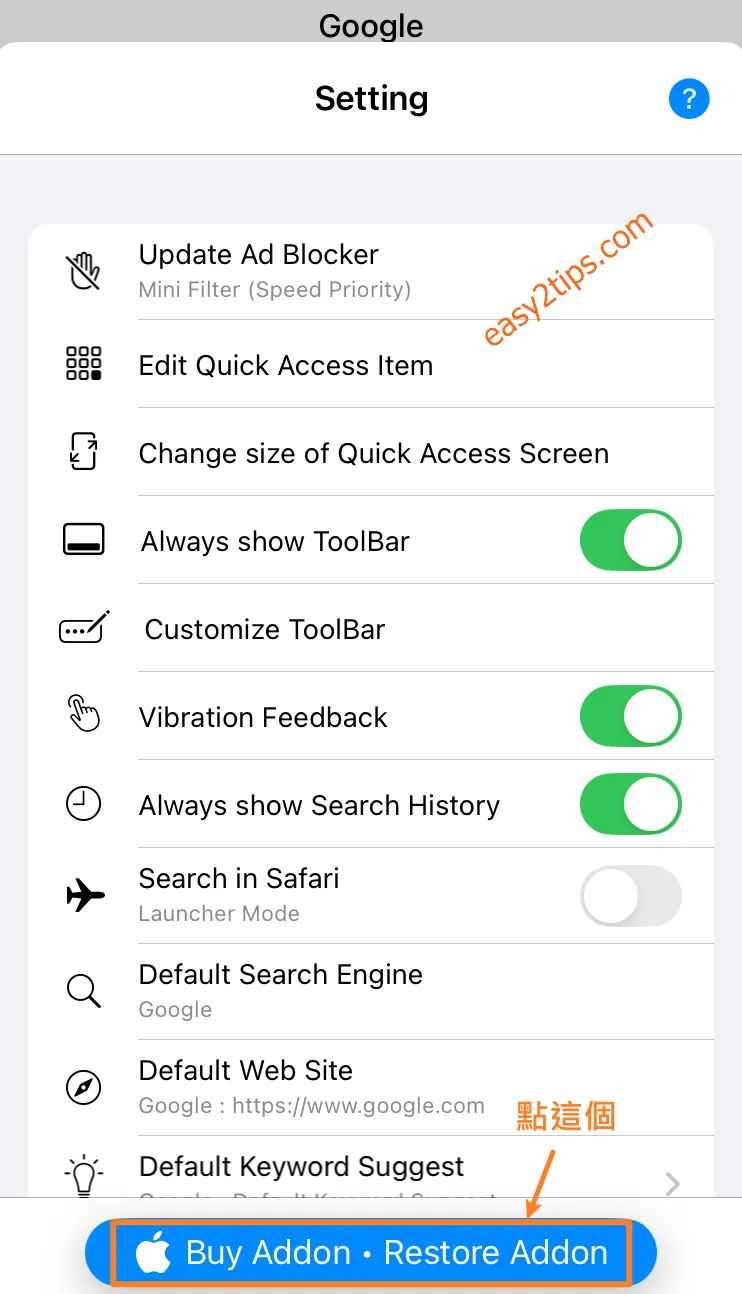Tap the blue Buy Addon Restore Addon button

(x=371, y=1251)
